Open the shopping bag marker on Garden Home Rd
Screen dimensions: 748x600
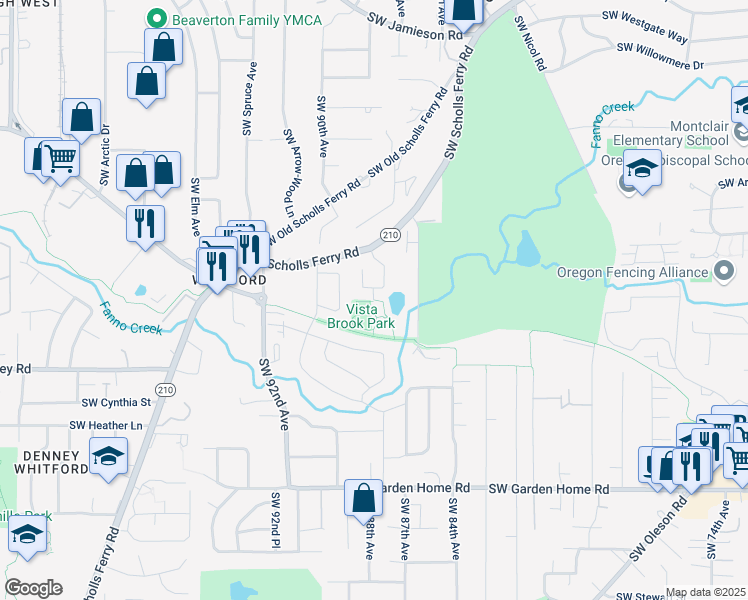pyautogui.click(x=364, y=497)
